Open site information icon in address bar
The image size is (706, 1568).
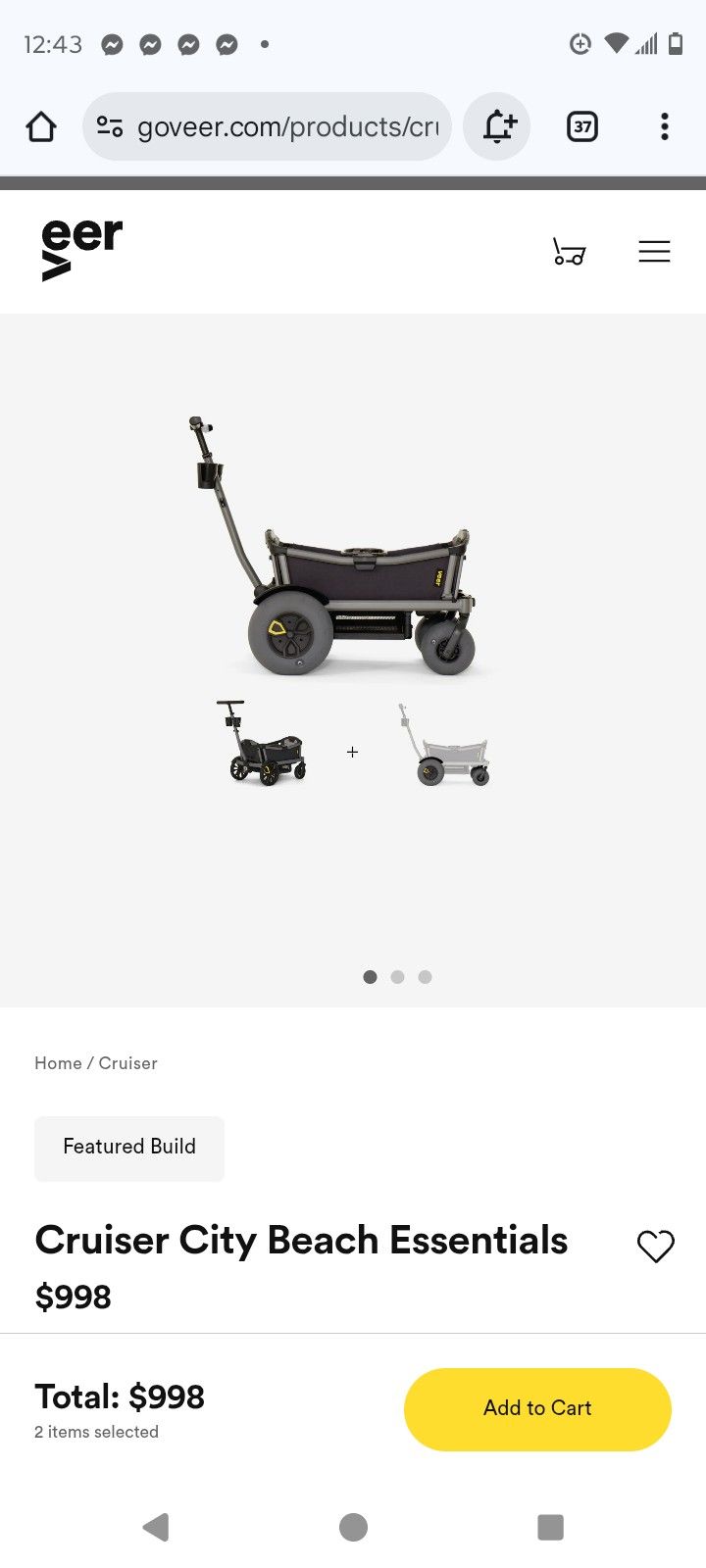click(110, 126)
